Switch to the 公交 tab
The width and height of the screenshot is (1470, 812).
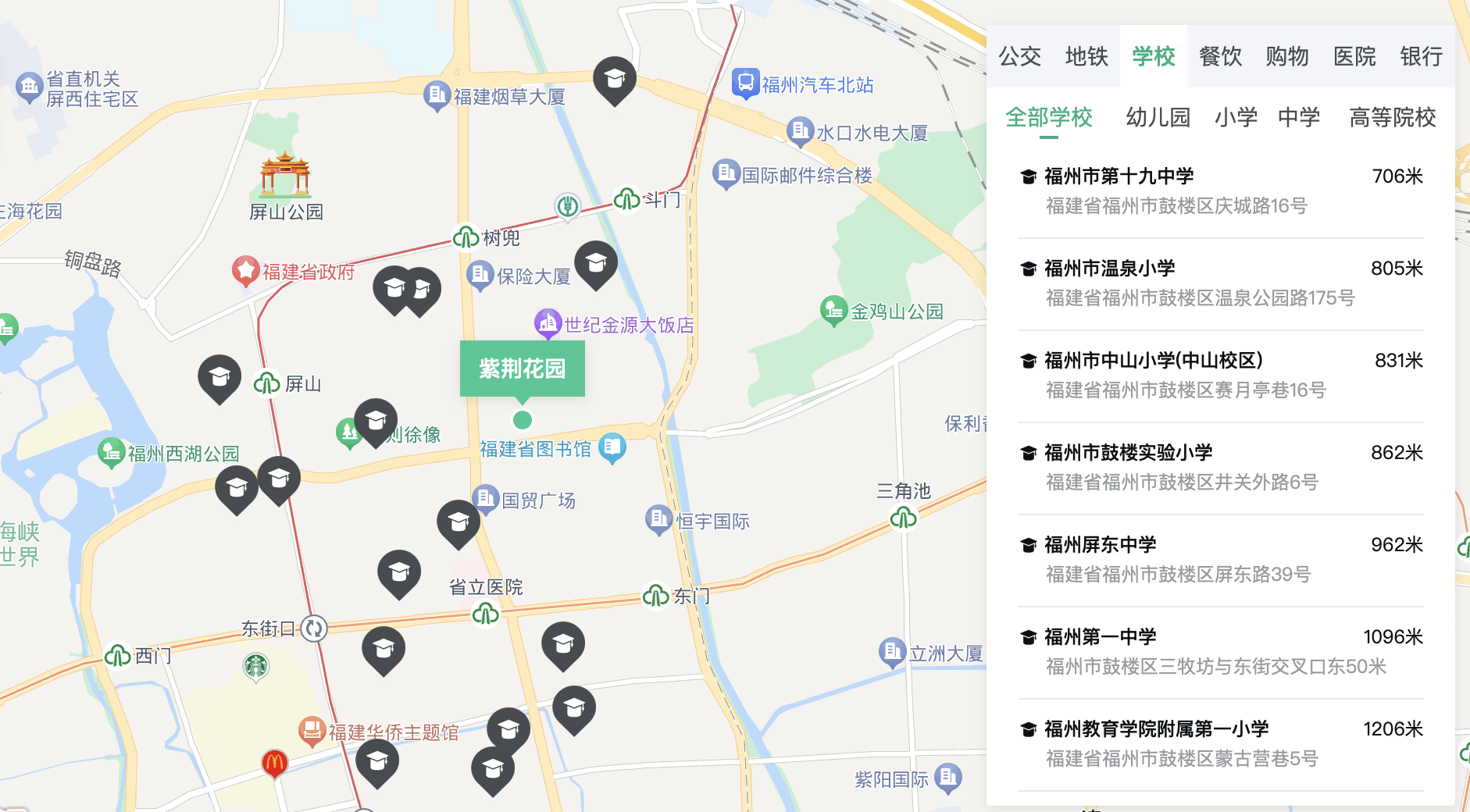pyautogui.click(x=1019, y=56)
